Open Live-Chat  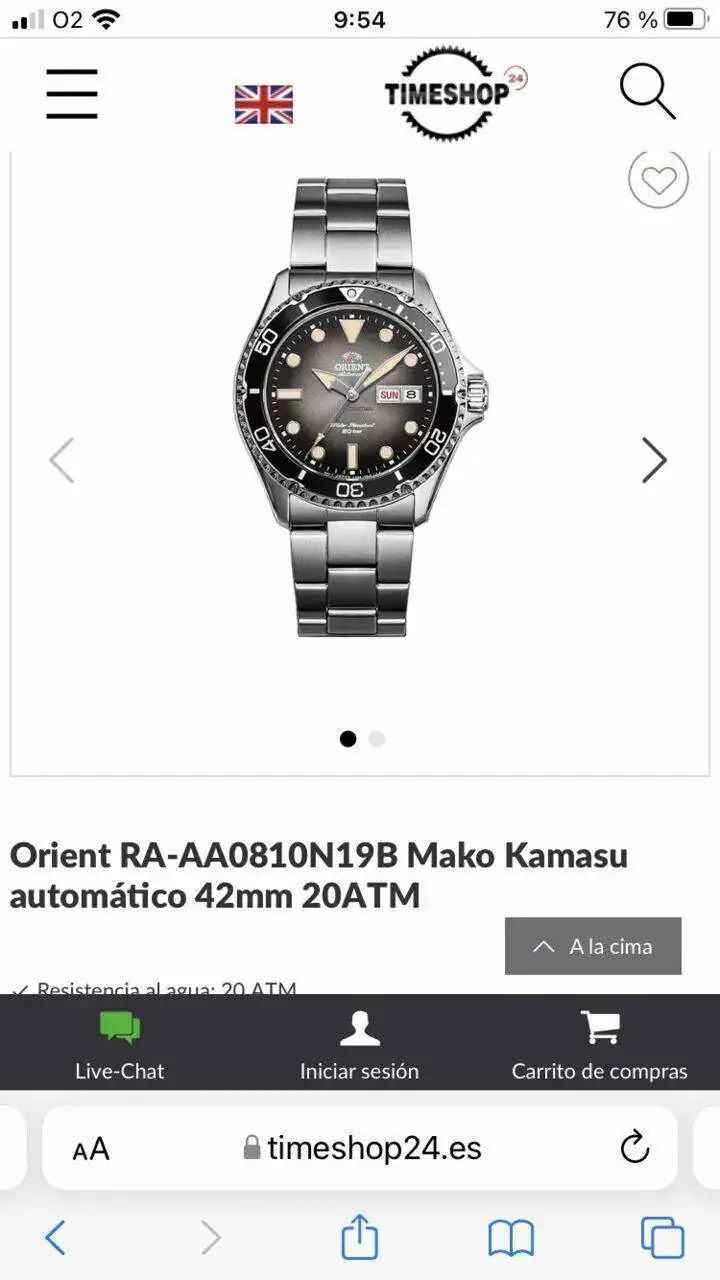click(x=120, y=1044)
